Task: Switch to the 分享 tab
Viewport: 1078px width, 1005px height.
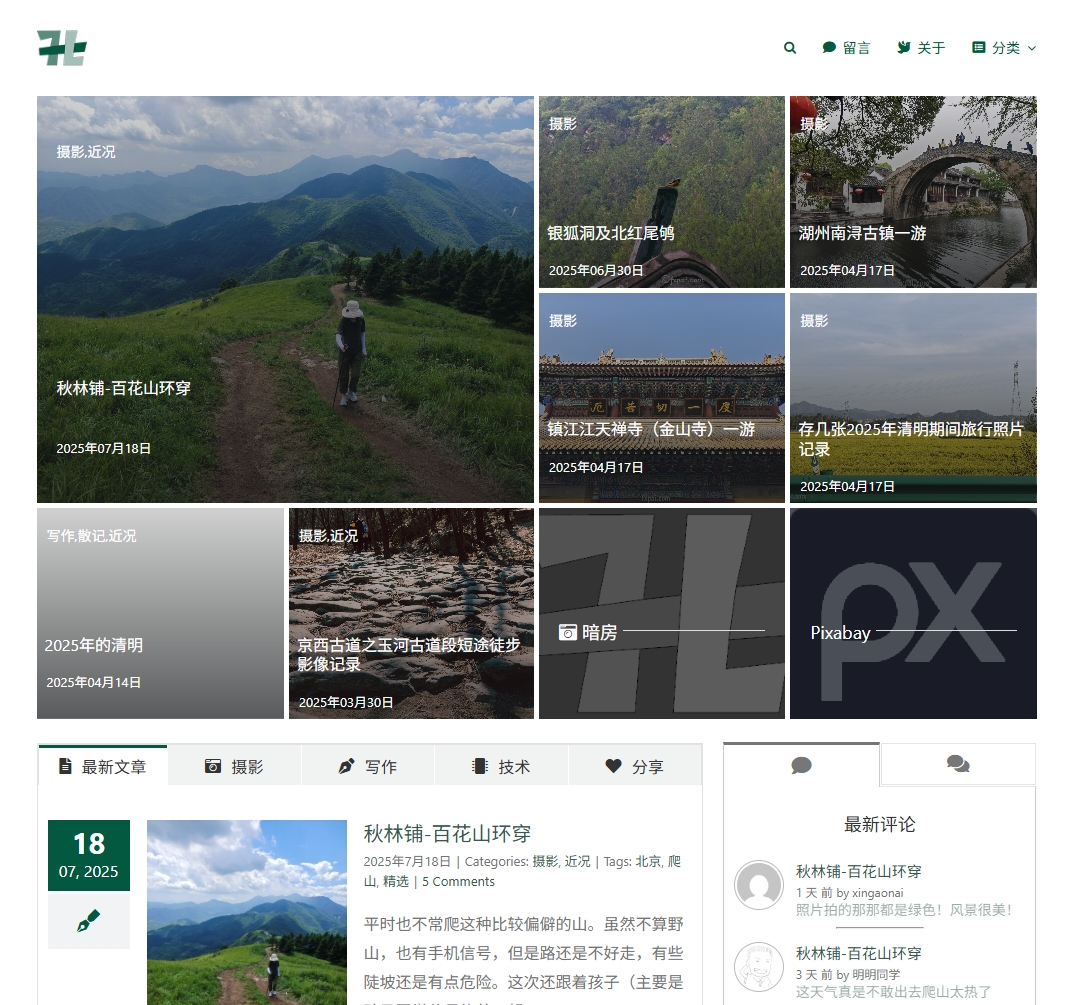Action: tap(635, 766)
